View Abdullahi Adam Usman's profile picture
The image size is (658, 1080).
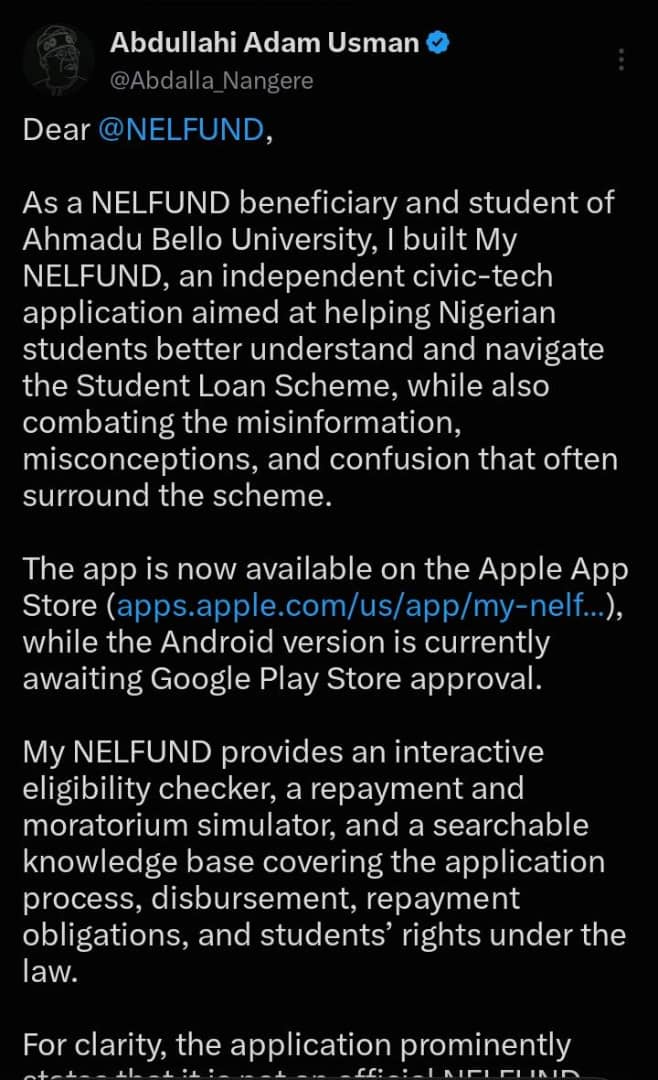[59, 61]
